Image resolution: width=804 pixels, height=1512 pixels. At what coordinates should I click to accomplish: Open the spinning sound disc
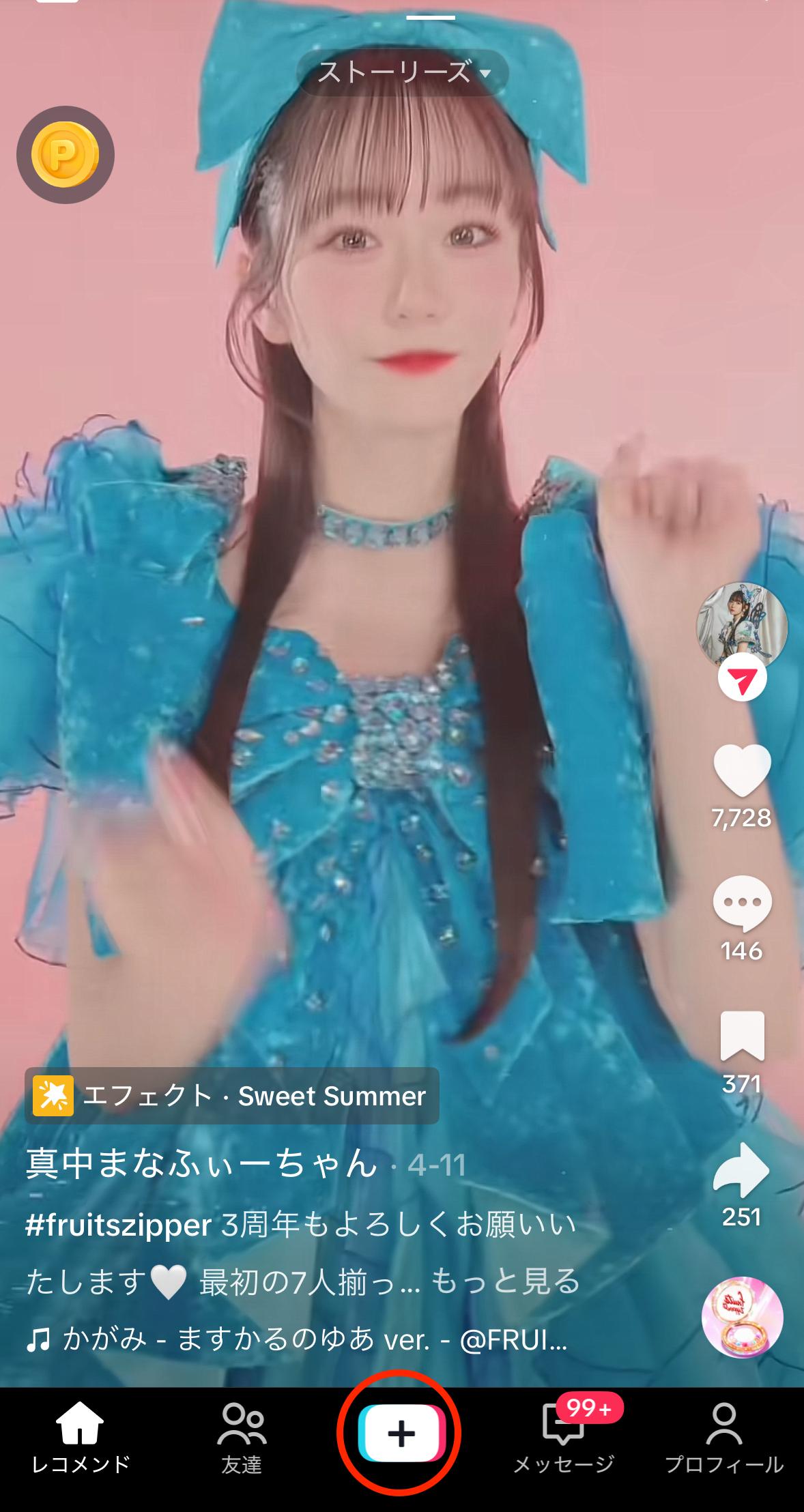742,1316
